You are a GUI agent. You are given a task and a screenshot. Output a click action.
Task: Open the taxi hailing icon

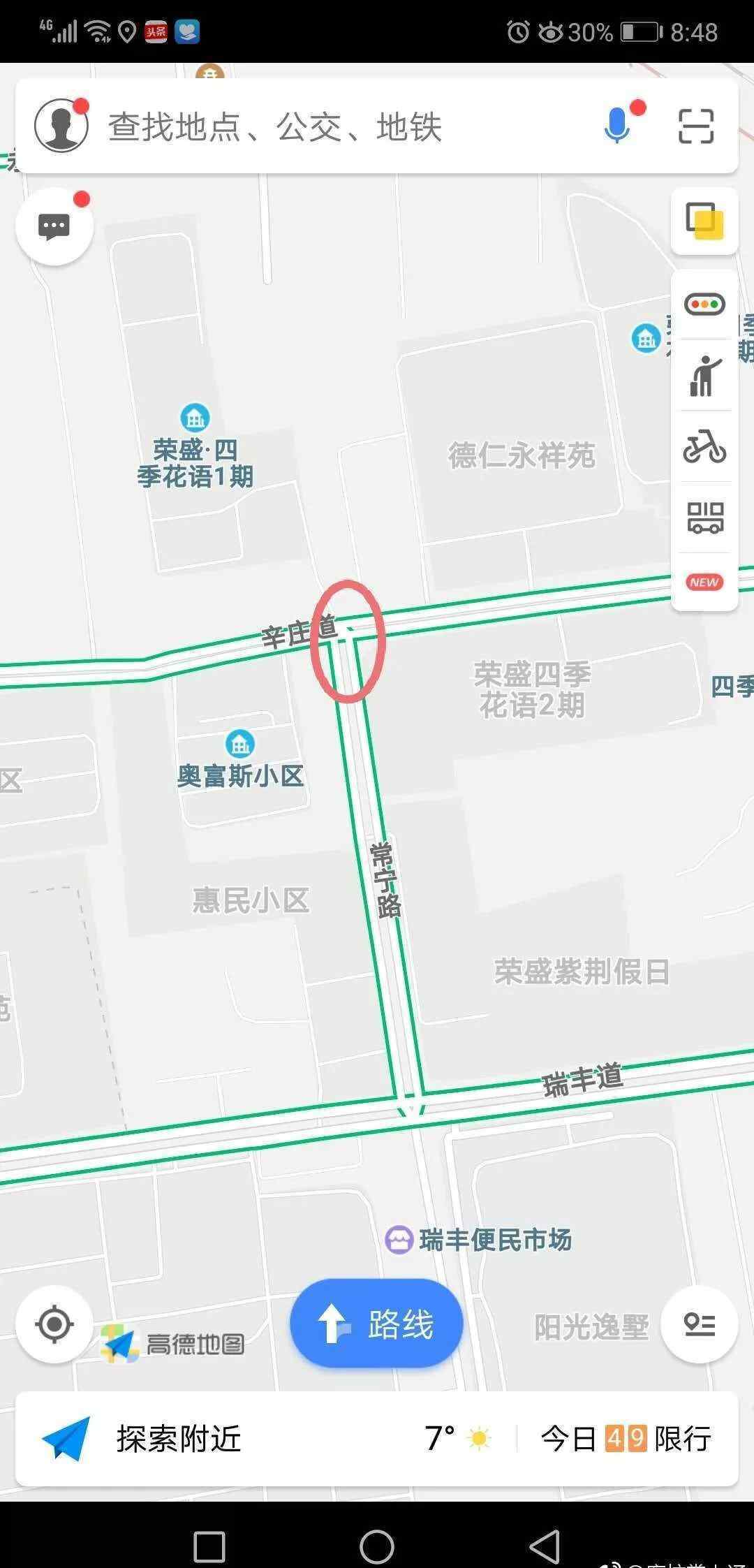pos(704,376)
